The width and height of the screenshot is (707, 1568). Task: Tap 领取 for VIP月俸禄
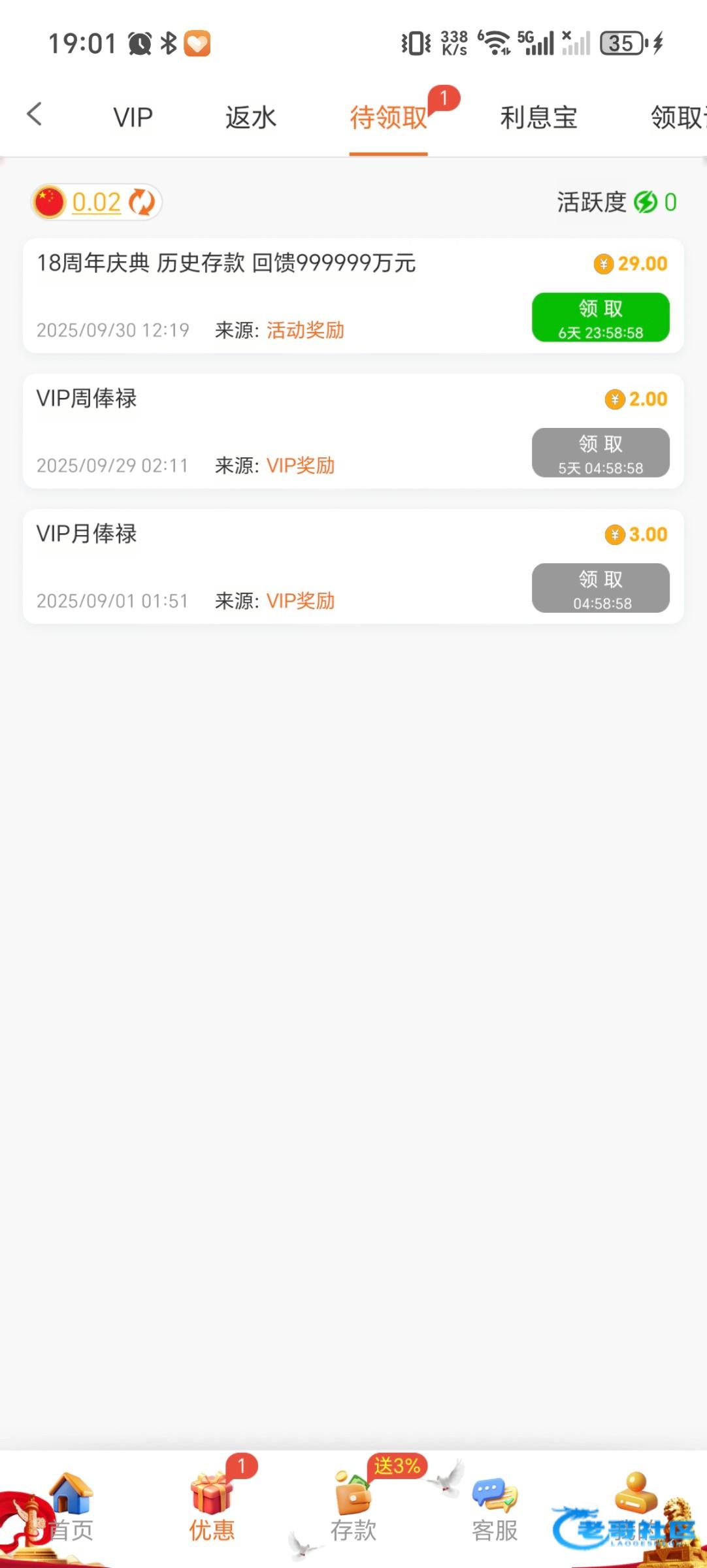point(600,588)
